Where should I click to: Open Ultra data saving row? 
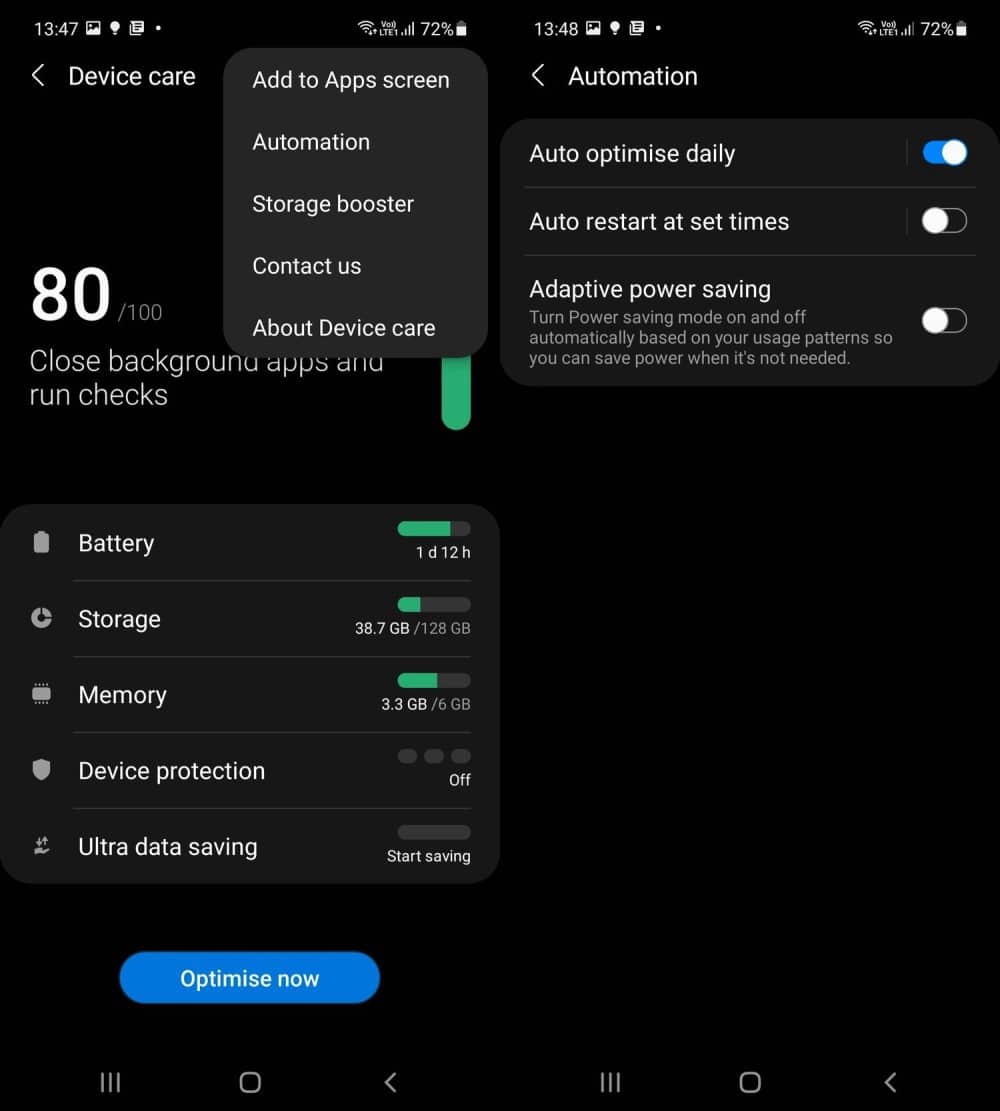pos(250,847)
